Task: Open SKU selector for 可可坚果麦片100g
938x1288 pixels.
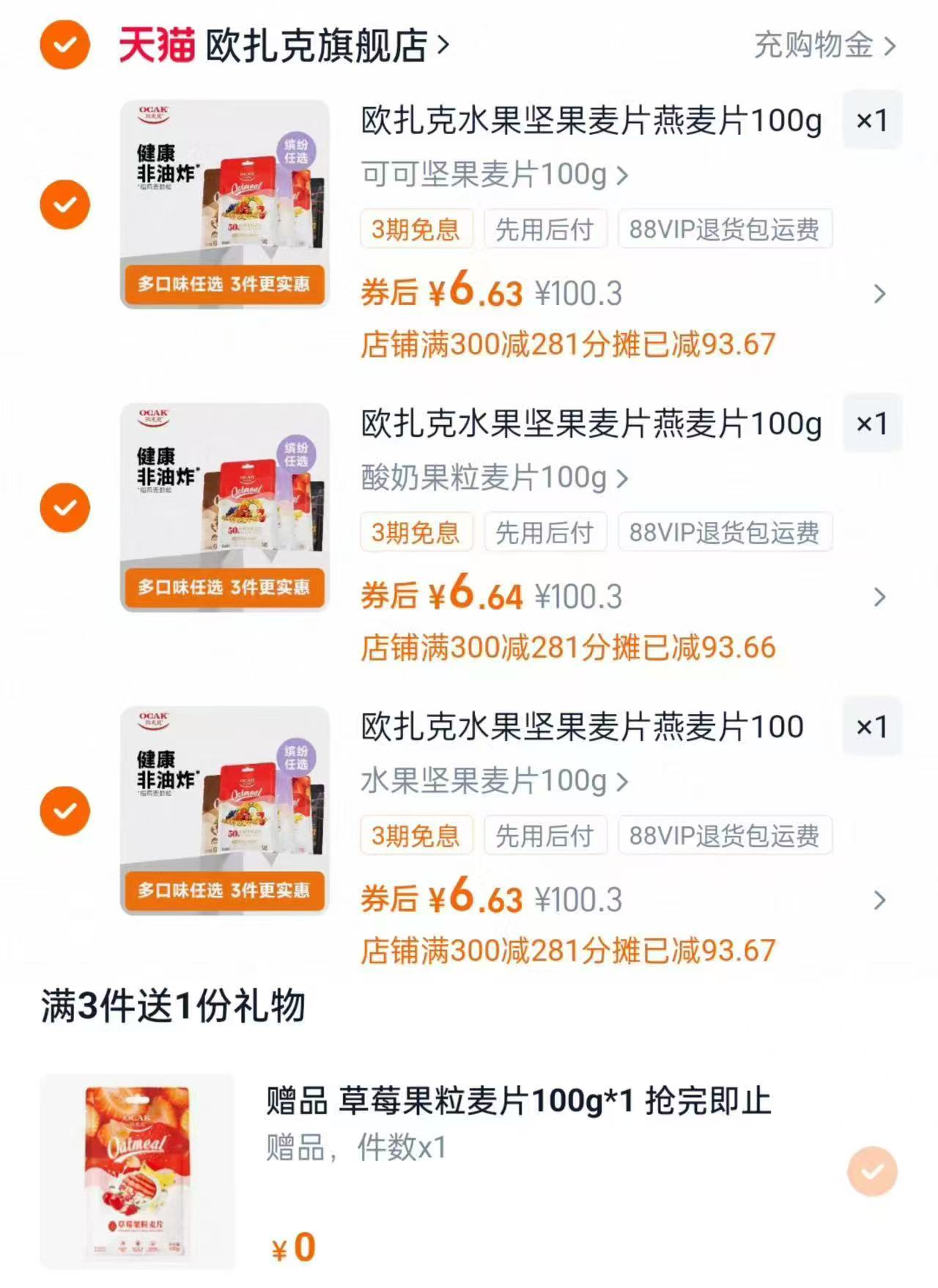Action: click(491, 174)
